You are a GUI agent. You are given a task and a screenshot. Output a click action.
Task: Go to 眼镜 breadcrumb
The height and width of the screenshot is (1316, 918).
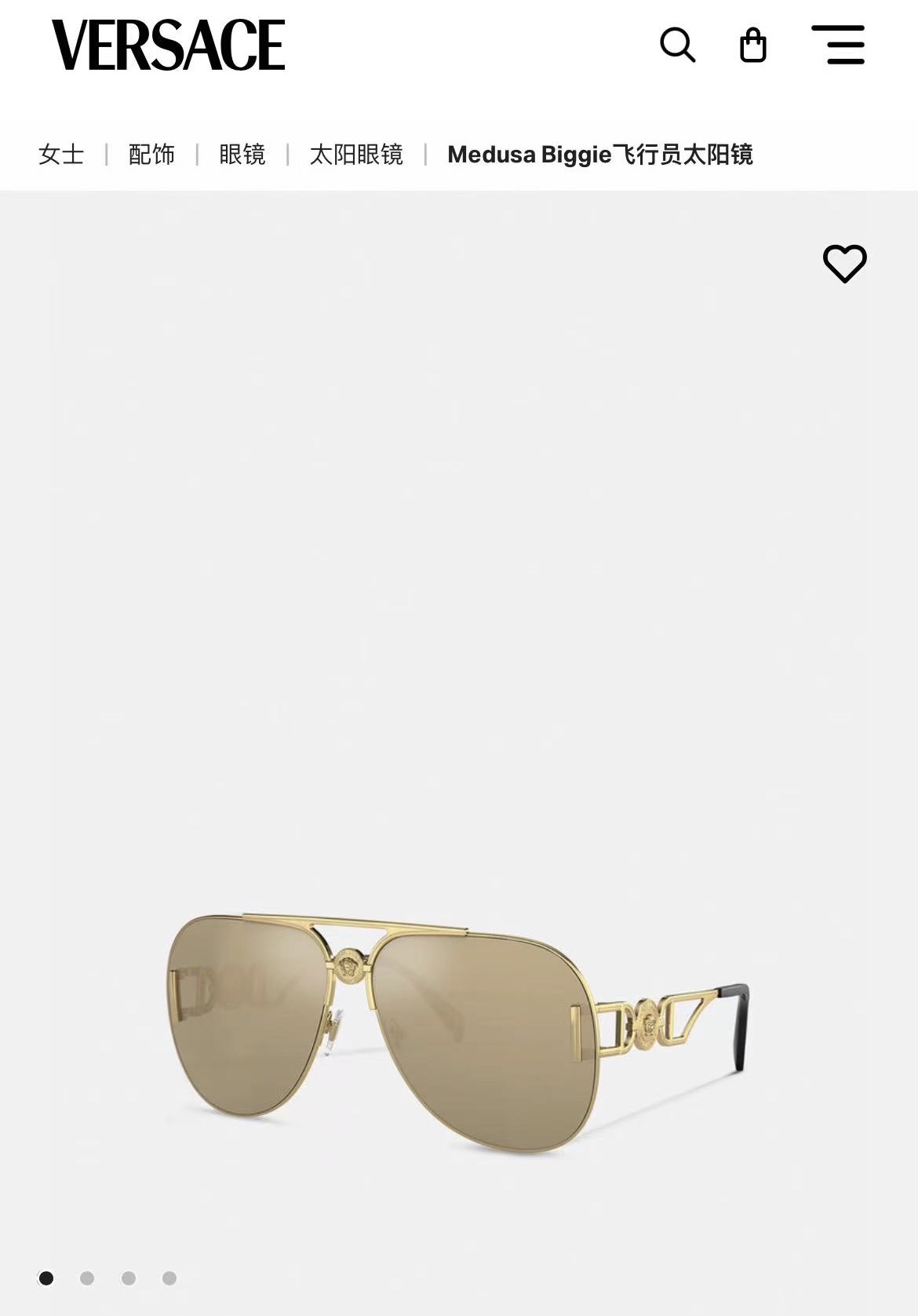242,155
